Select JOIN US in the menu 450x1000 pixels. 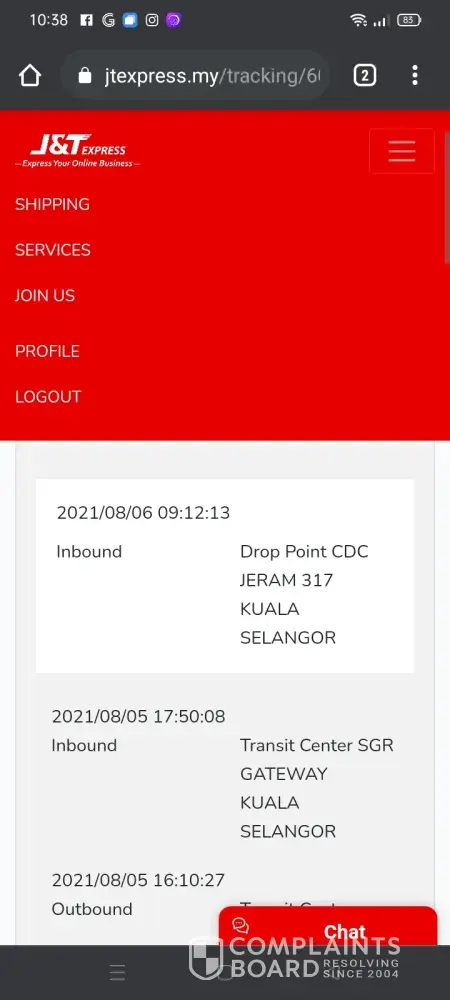pyautogui.click(x=45, y=296)
